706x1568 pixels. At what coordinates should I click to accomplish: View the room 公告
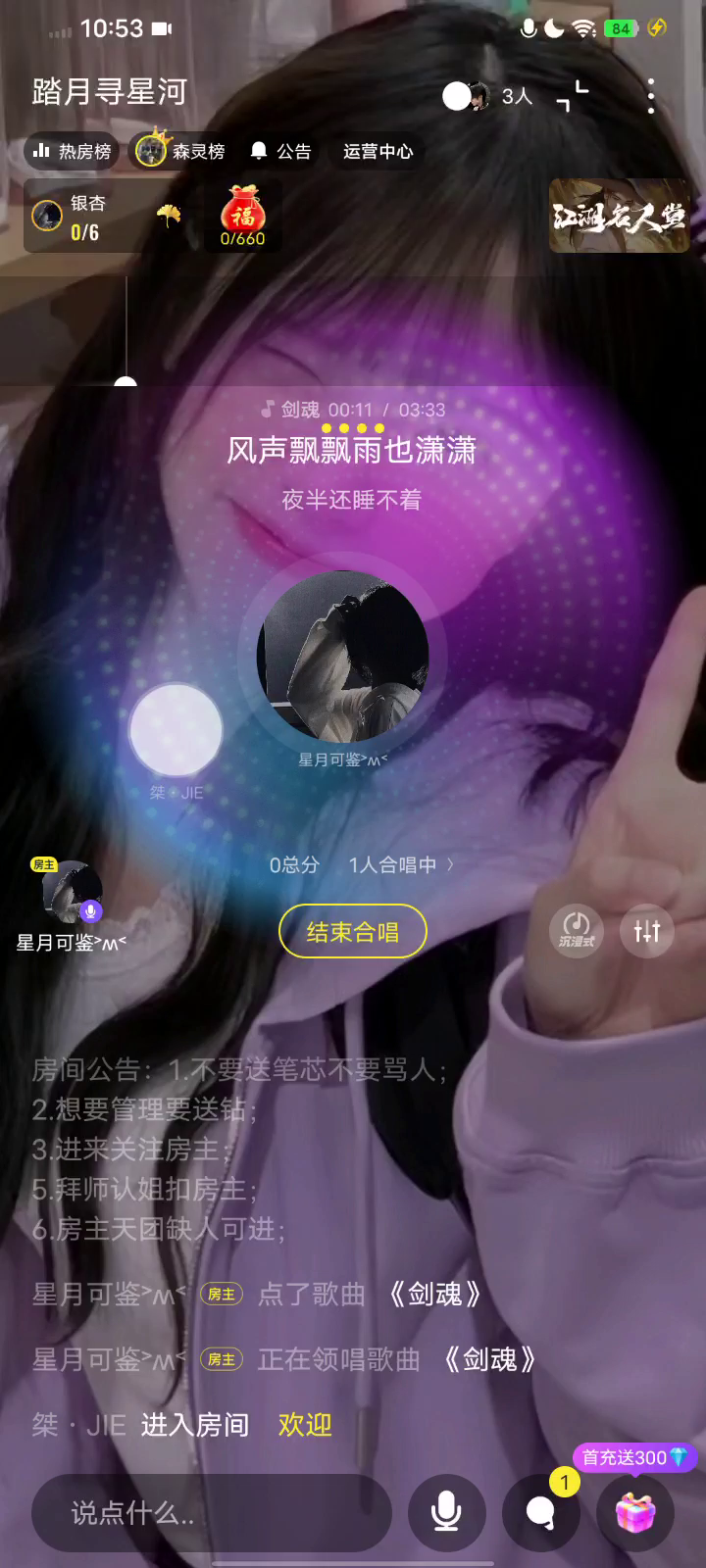click(281, 151)
